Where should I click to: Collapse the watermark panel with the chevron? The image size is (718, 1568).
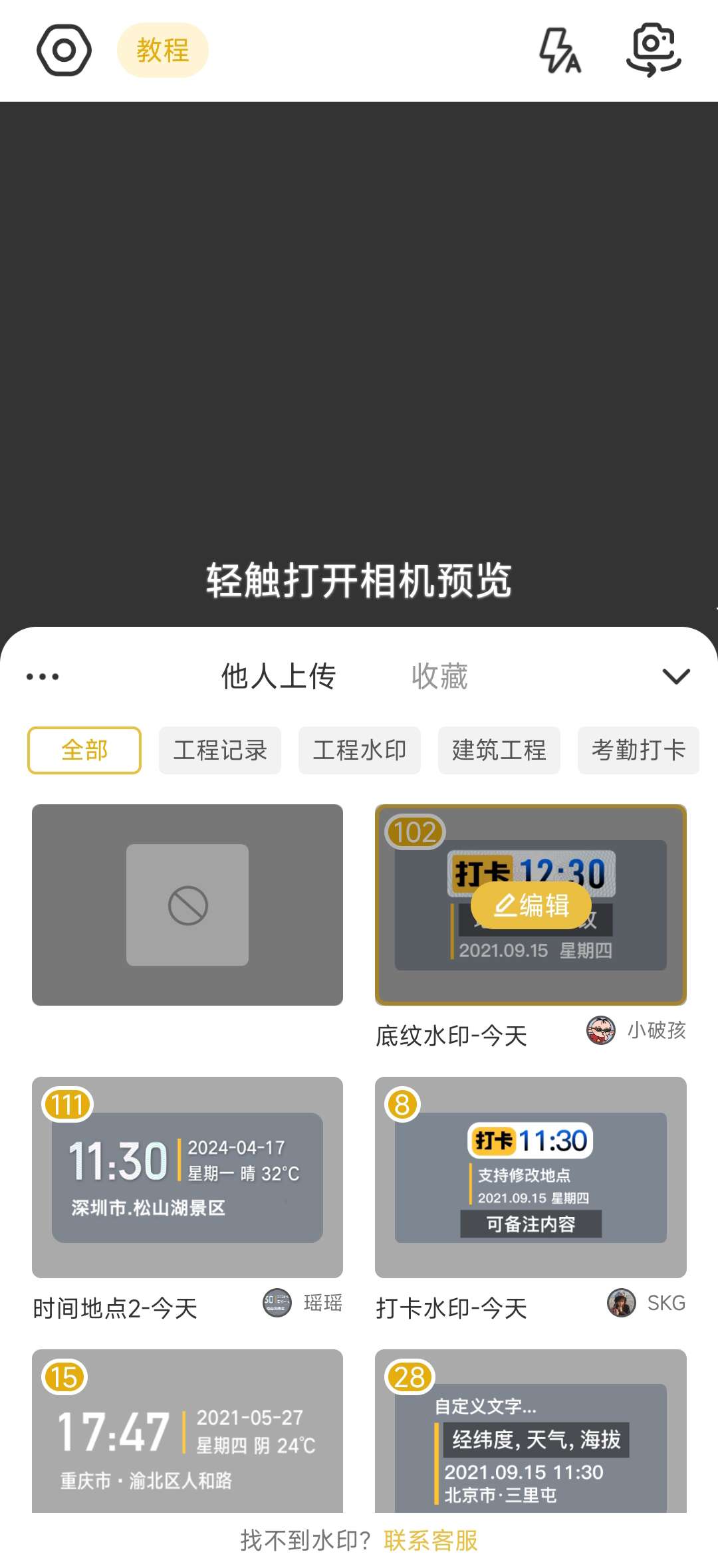pyautogui.click(x=676, y=677)
